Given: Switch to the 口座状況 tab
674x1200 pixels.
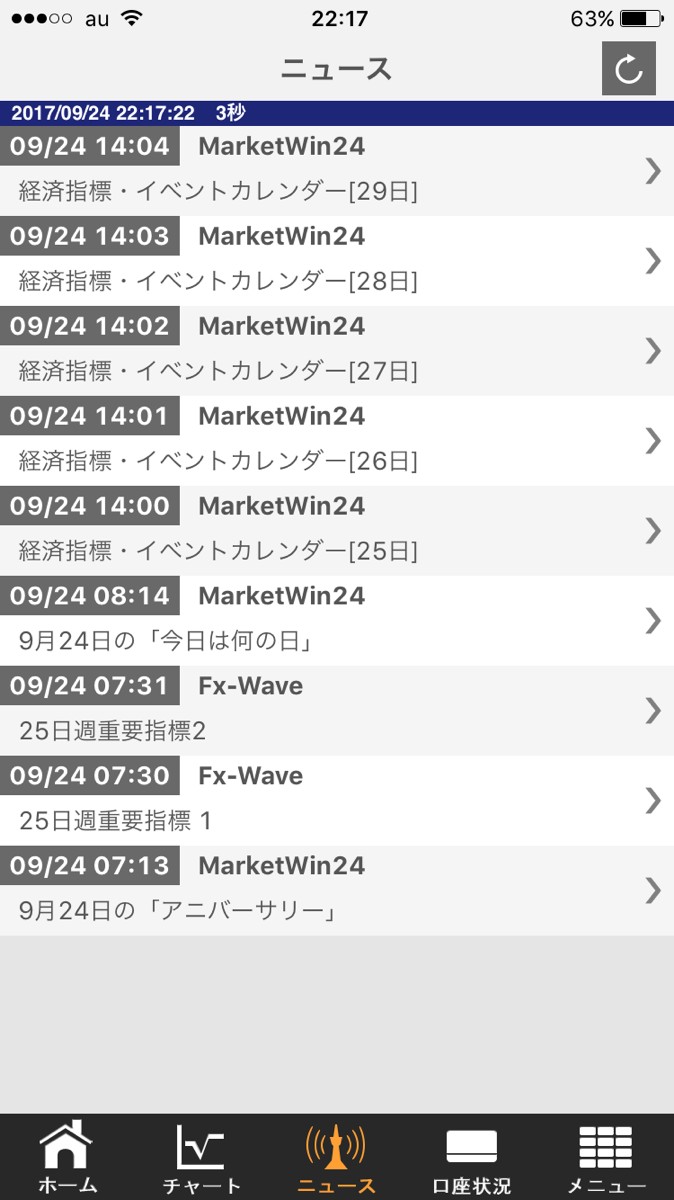Looking at the screenshot, I should pos(471,1159).
